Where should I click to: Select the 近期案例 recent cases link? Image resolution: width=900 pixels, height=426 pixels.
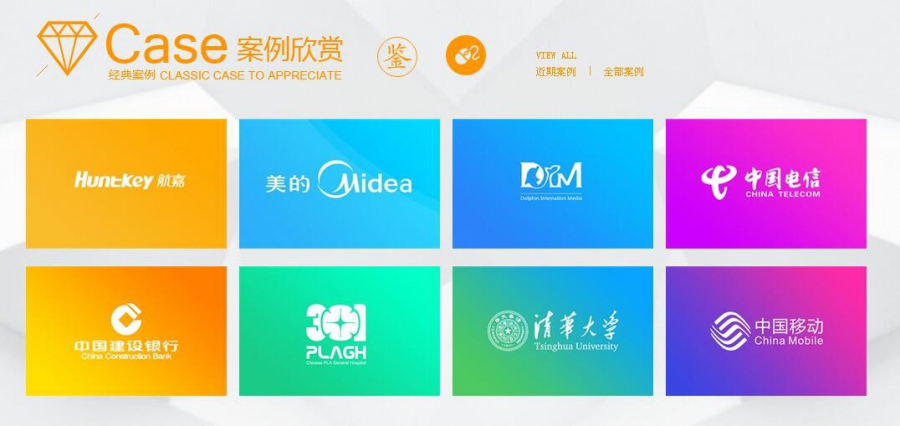[x=555, y=72]
